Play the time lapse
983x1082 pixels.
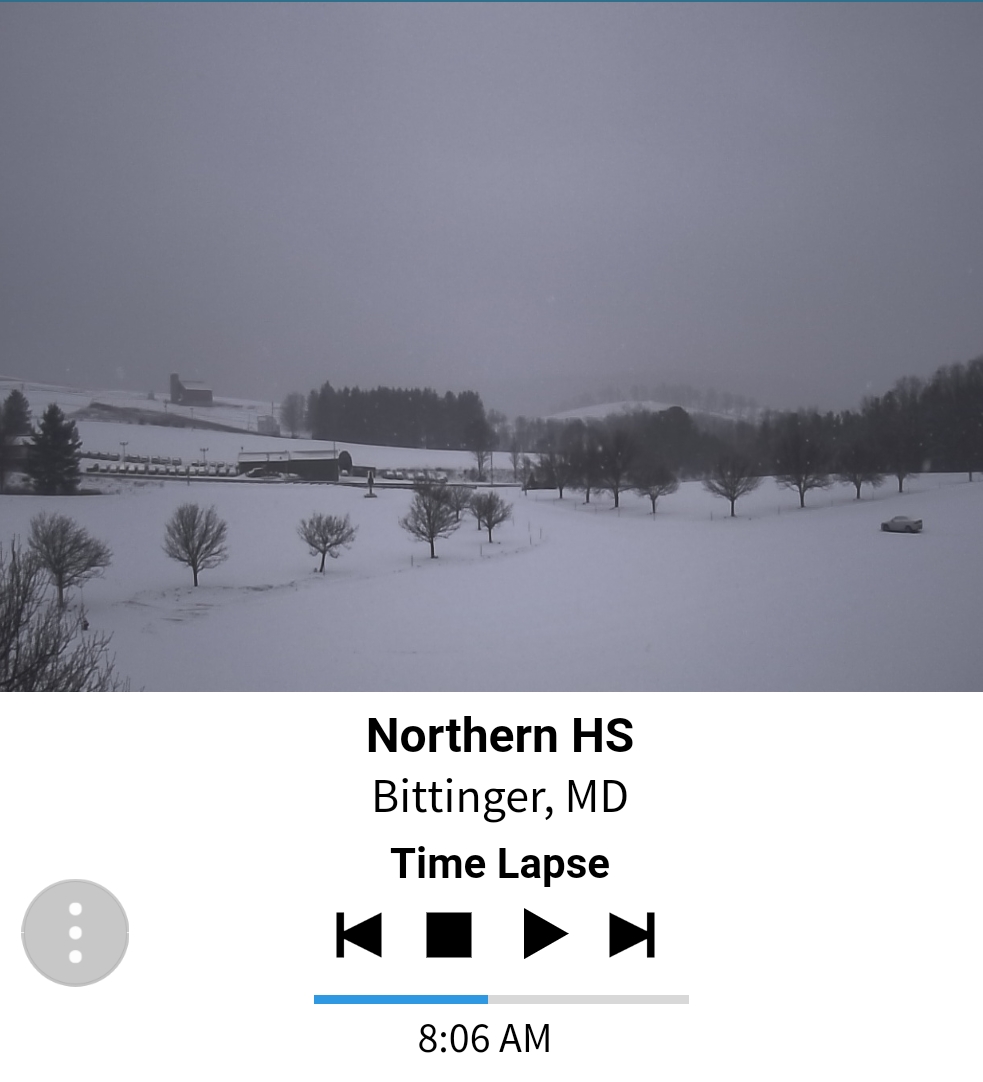[545, 935]
